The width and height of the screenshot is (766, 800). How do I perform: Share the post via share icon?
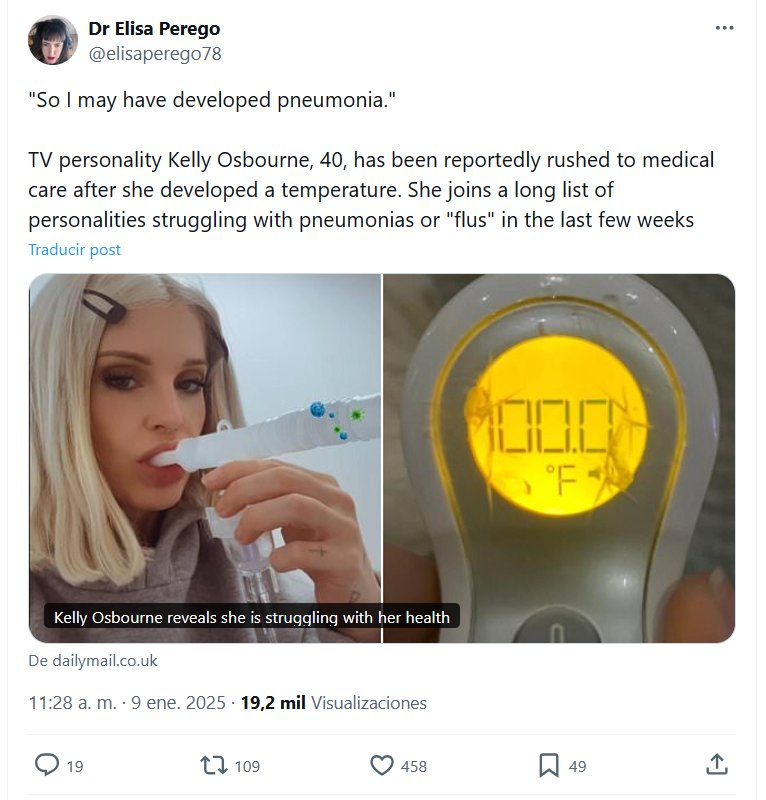tap(716, 765)
